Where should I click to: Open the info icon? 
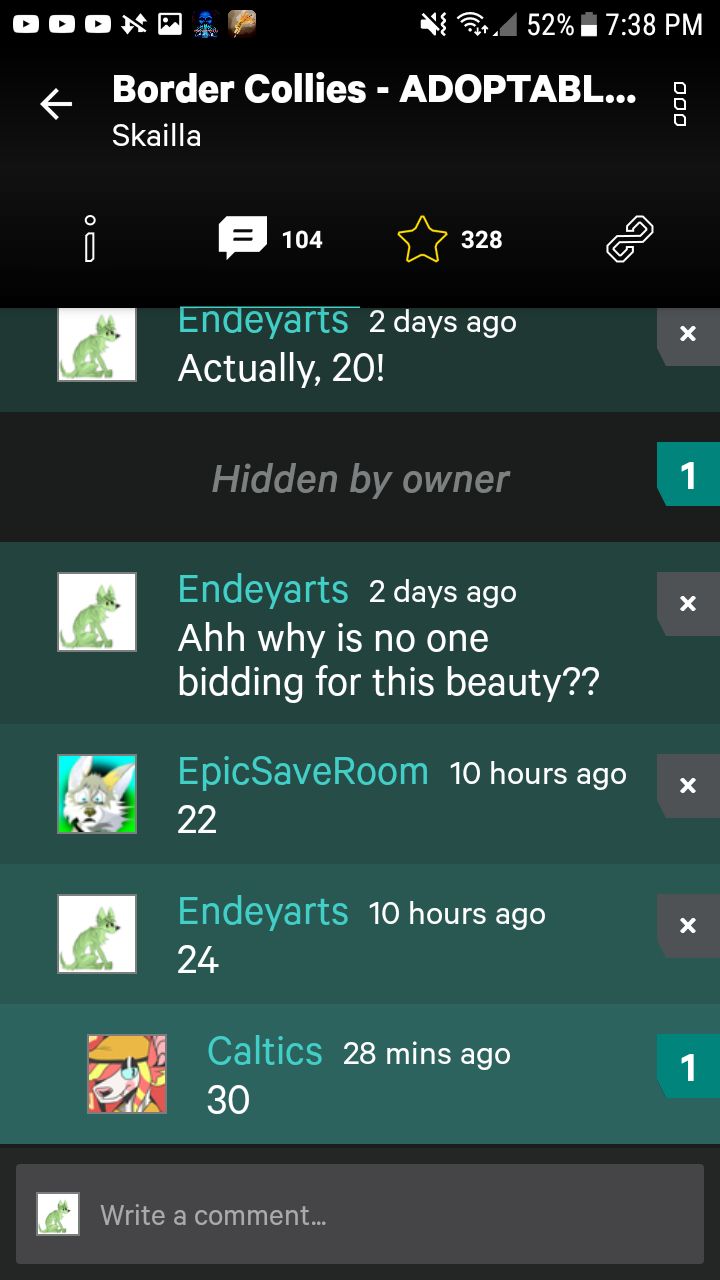90,239
